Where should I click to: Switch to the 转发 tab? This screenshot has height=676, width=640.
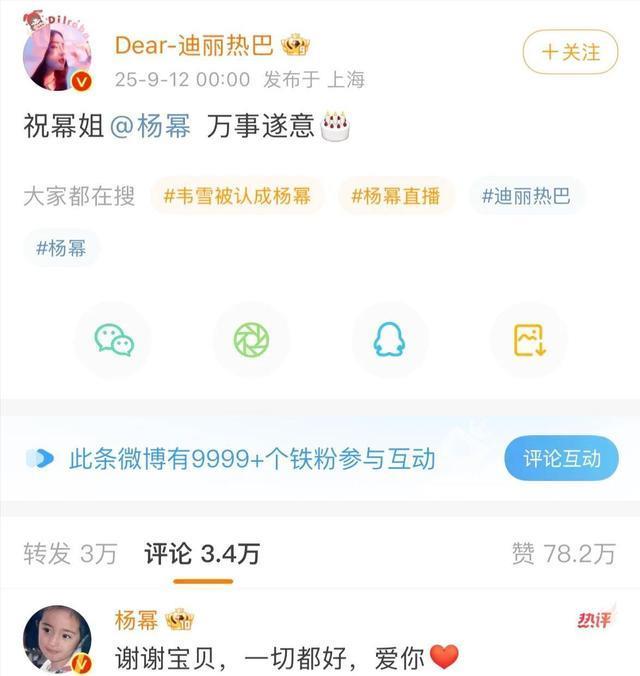click(x=70, y=554)
